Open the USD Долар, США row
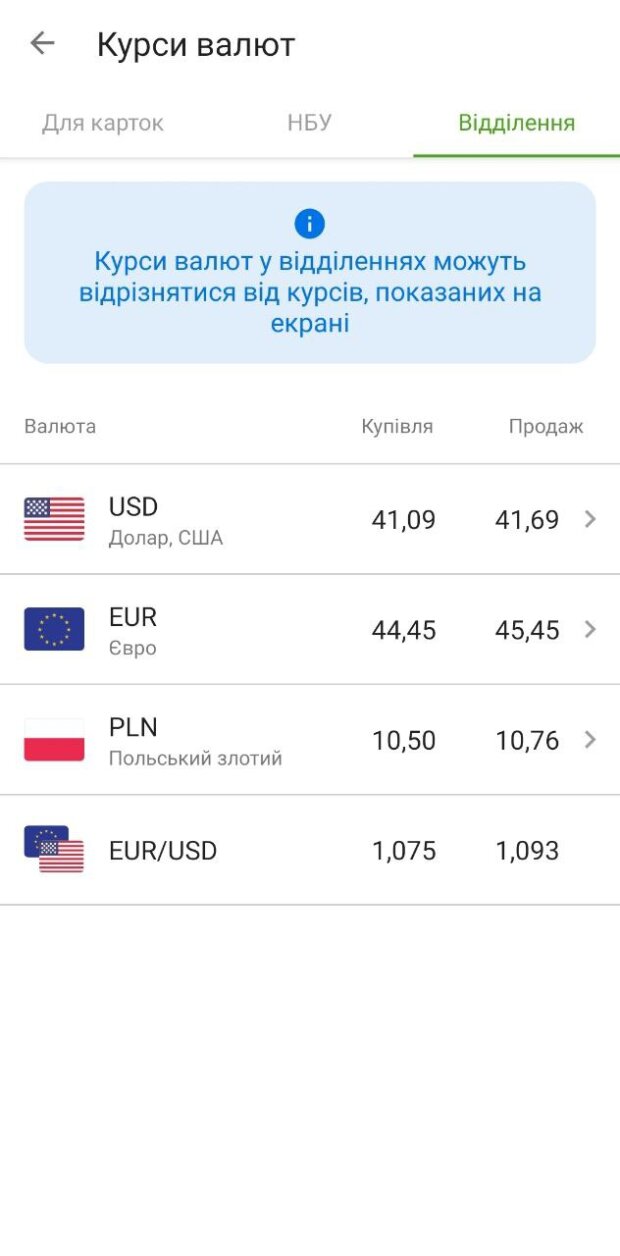Screen dimensions: 620x1256 coord(310,519)
